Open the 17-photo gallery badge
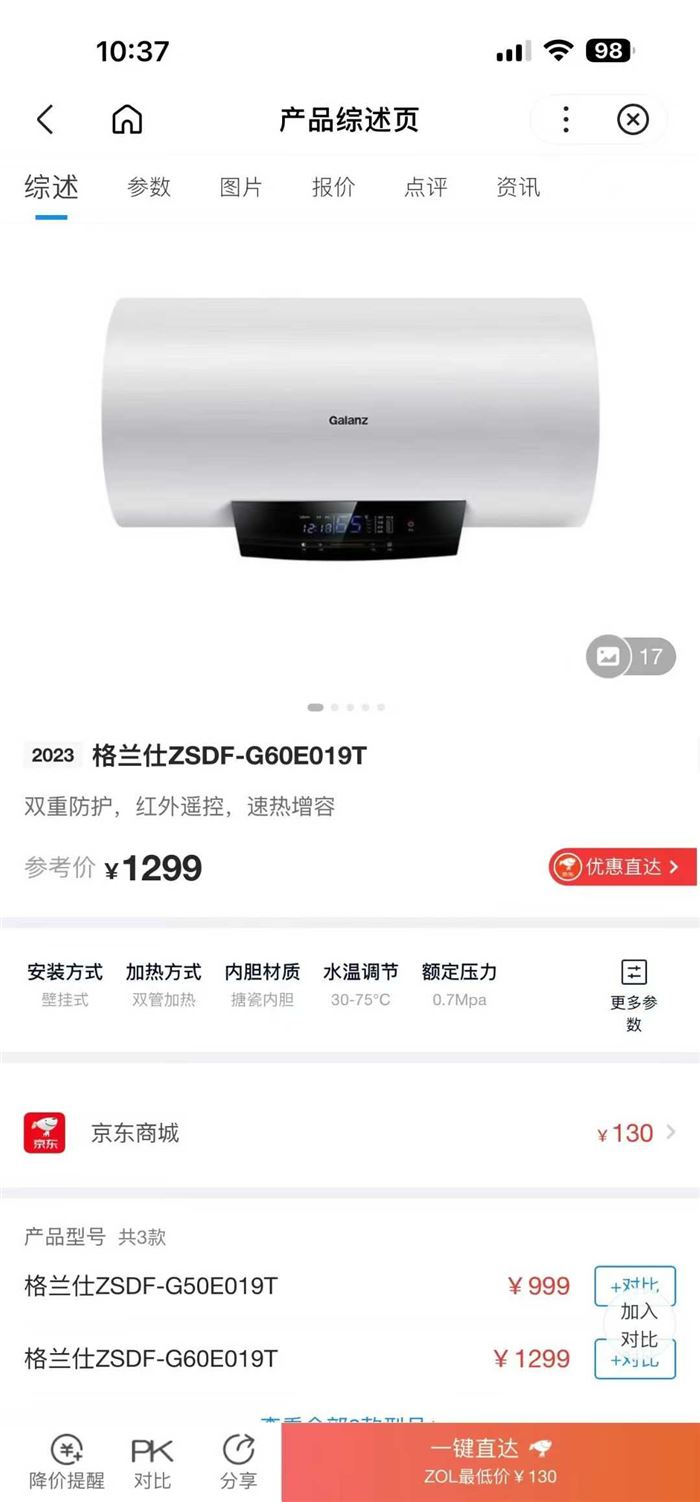 click(631, 657)
